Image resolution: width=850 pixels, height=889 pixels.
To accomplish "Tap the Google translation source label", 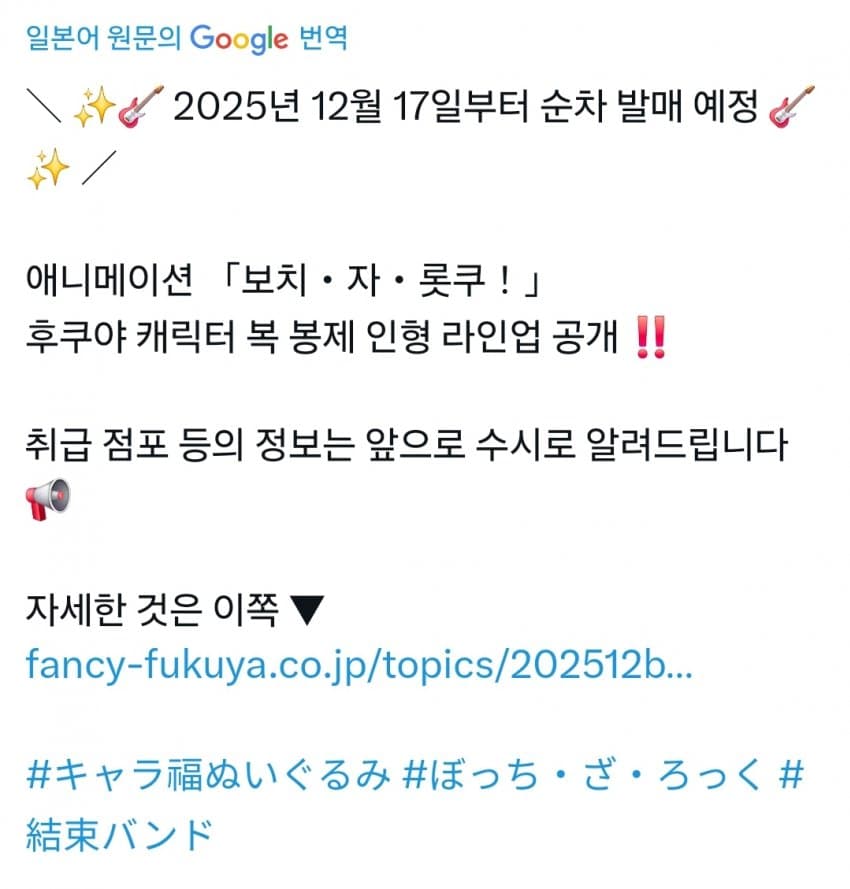I will pos(187,39).
